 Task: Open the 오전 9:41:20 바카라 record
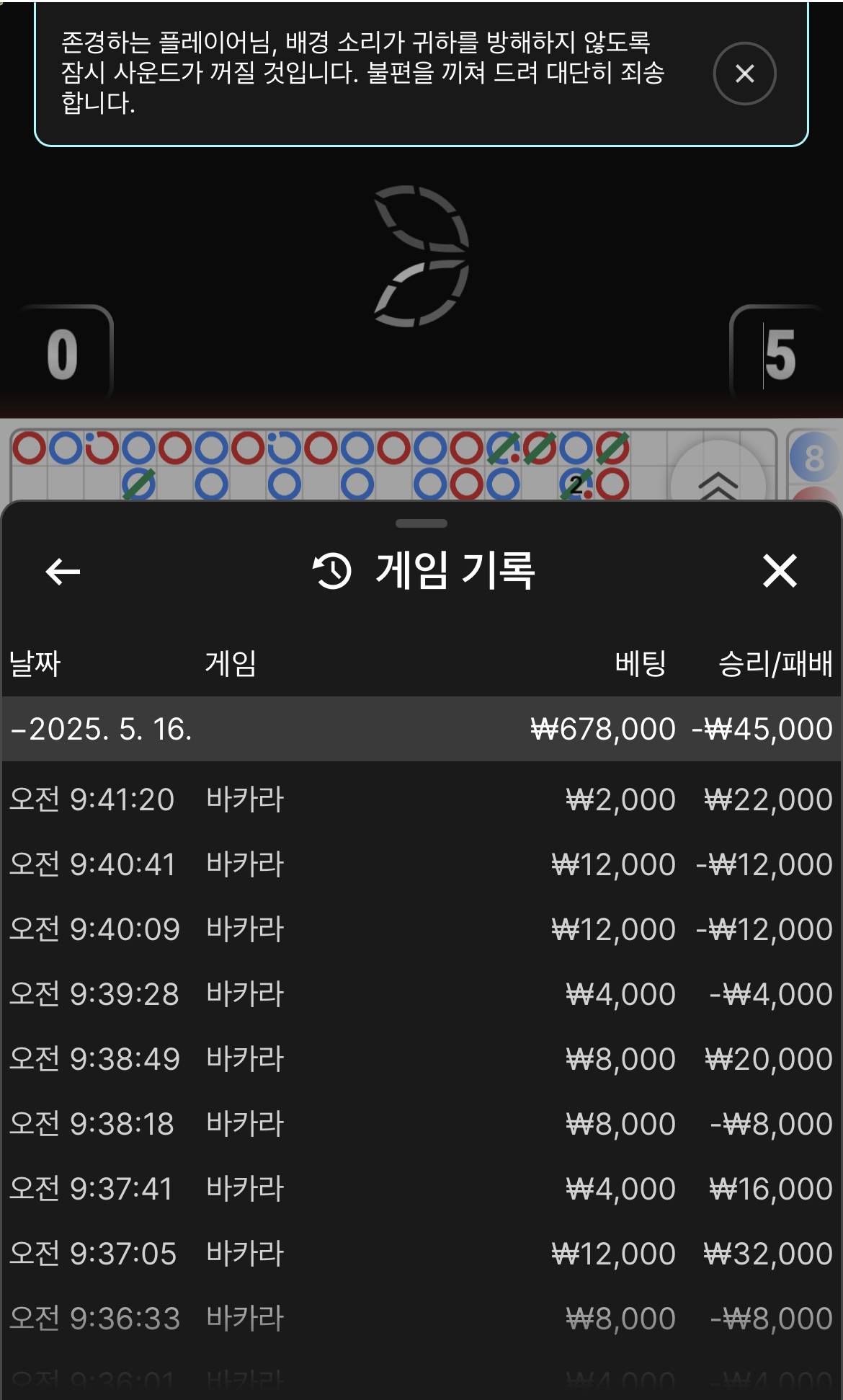pos(421,799)
